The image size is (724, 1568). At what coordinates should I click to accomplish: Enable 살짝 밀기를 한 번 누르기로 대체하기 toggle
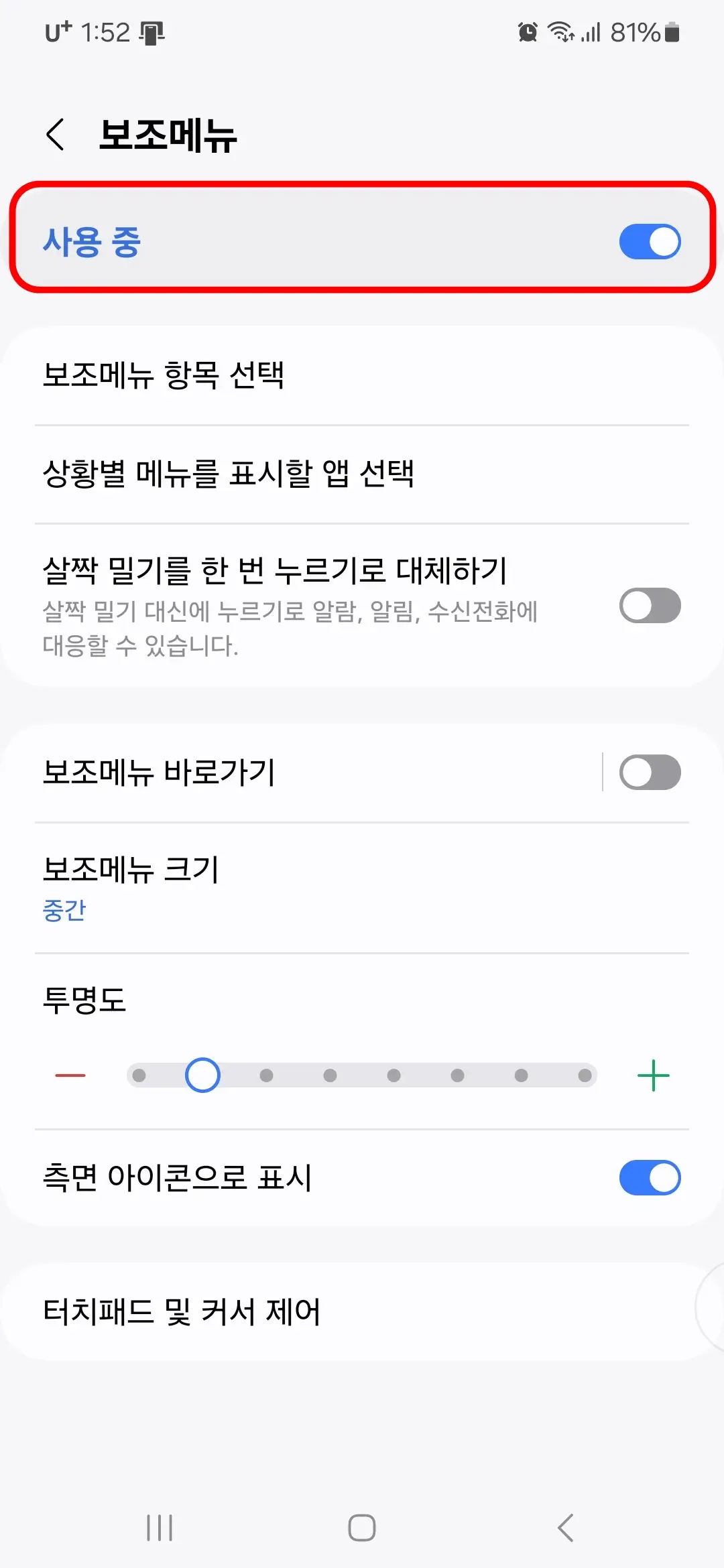(649, 605)
